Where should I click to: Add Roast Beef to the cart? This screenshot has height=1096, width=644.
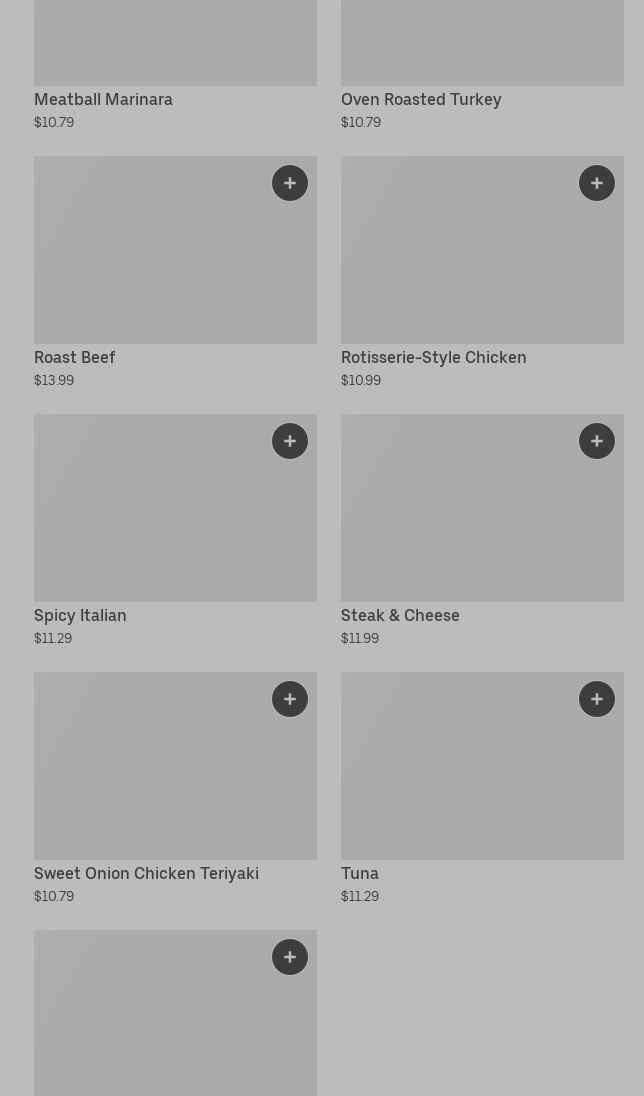289,183
